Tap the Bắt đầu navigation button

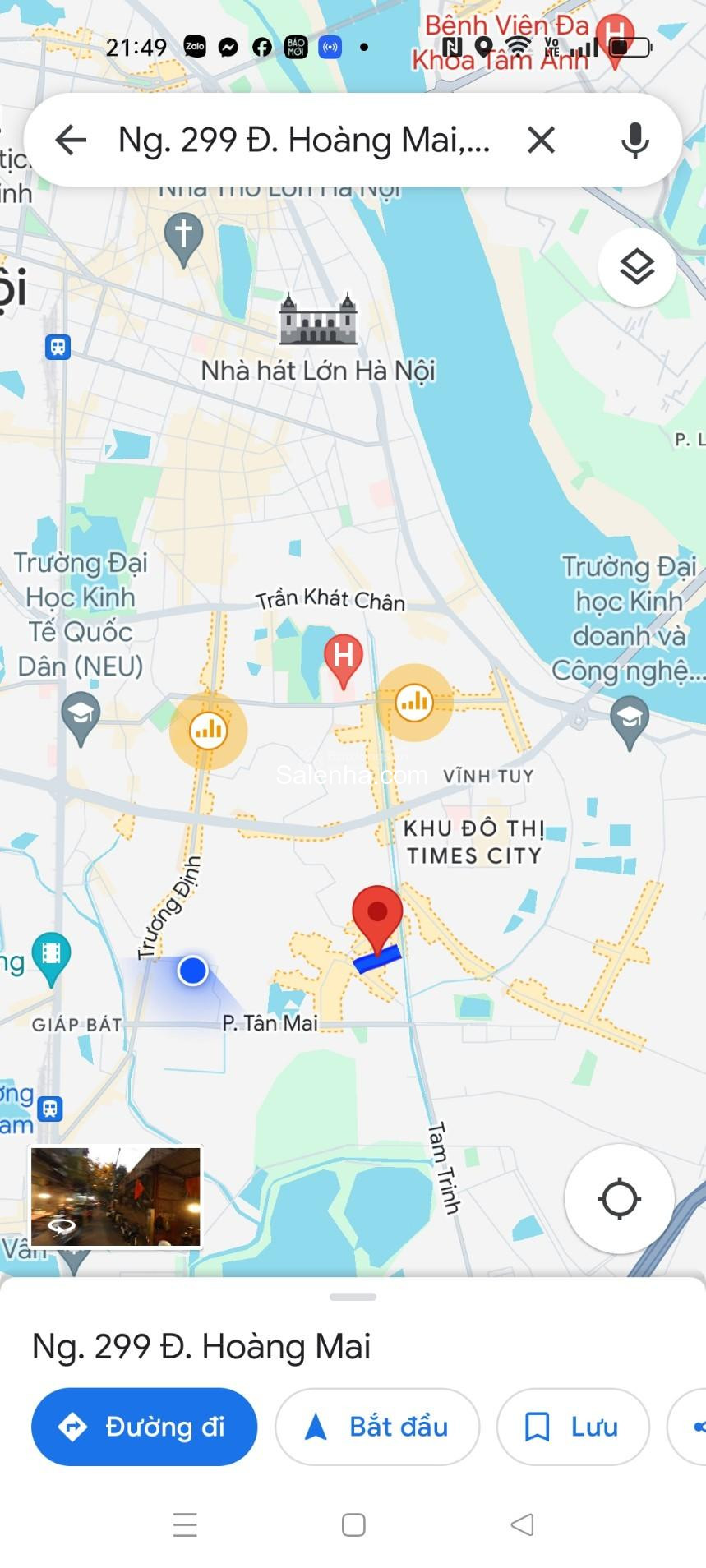[x=376, y=1427]
